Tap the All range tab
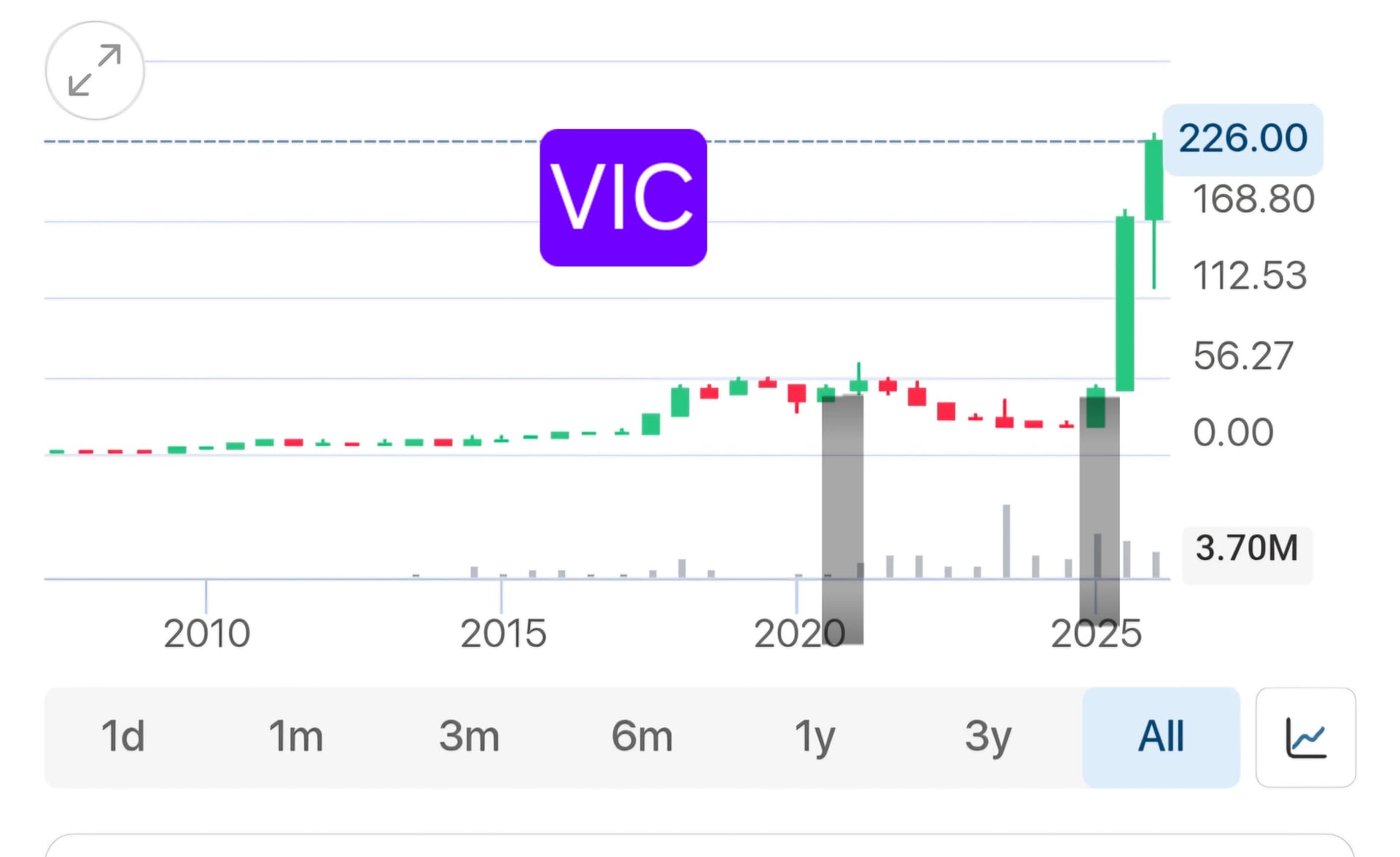Screen dimensions: 1400x857 (1162, 737)
